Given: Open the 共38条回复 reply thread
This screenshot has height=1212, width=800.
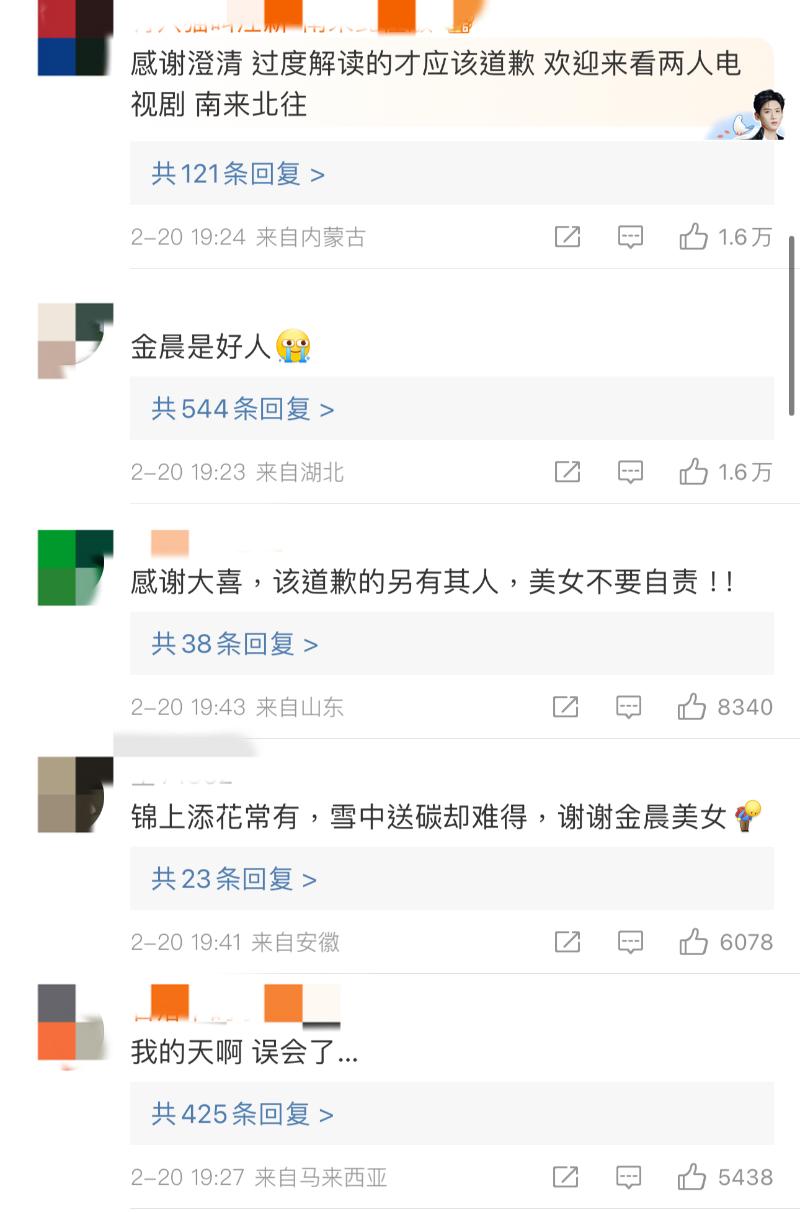Looking at the screenshot, I should (x=234, y=644).
